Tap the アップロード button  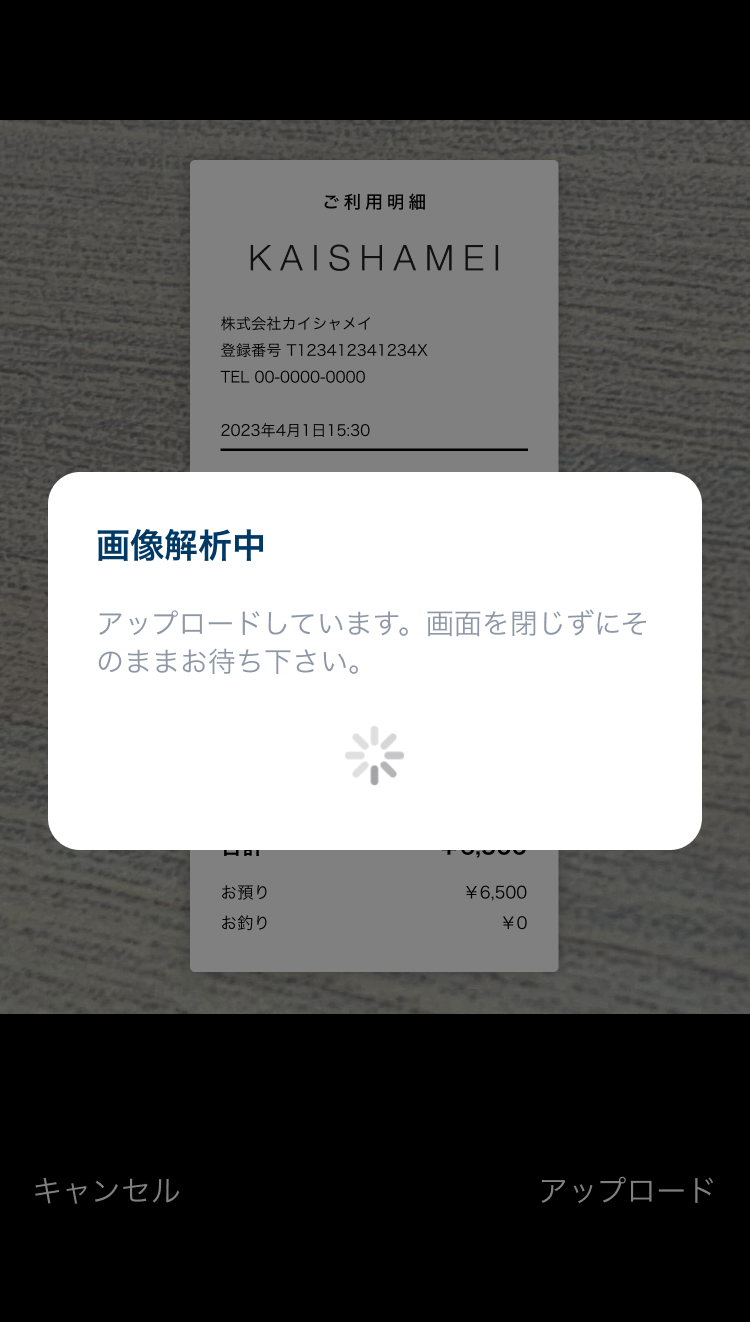[627, 1190]
